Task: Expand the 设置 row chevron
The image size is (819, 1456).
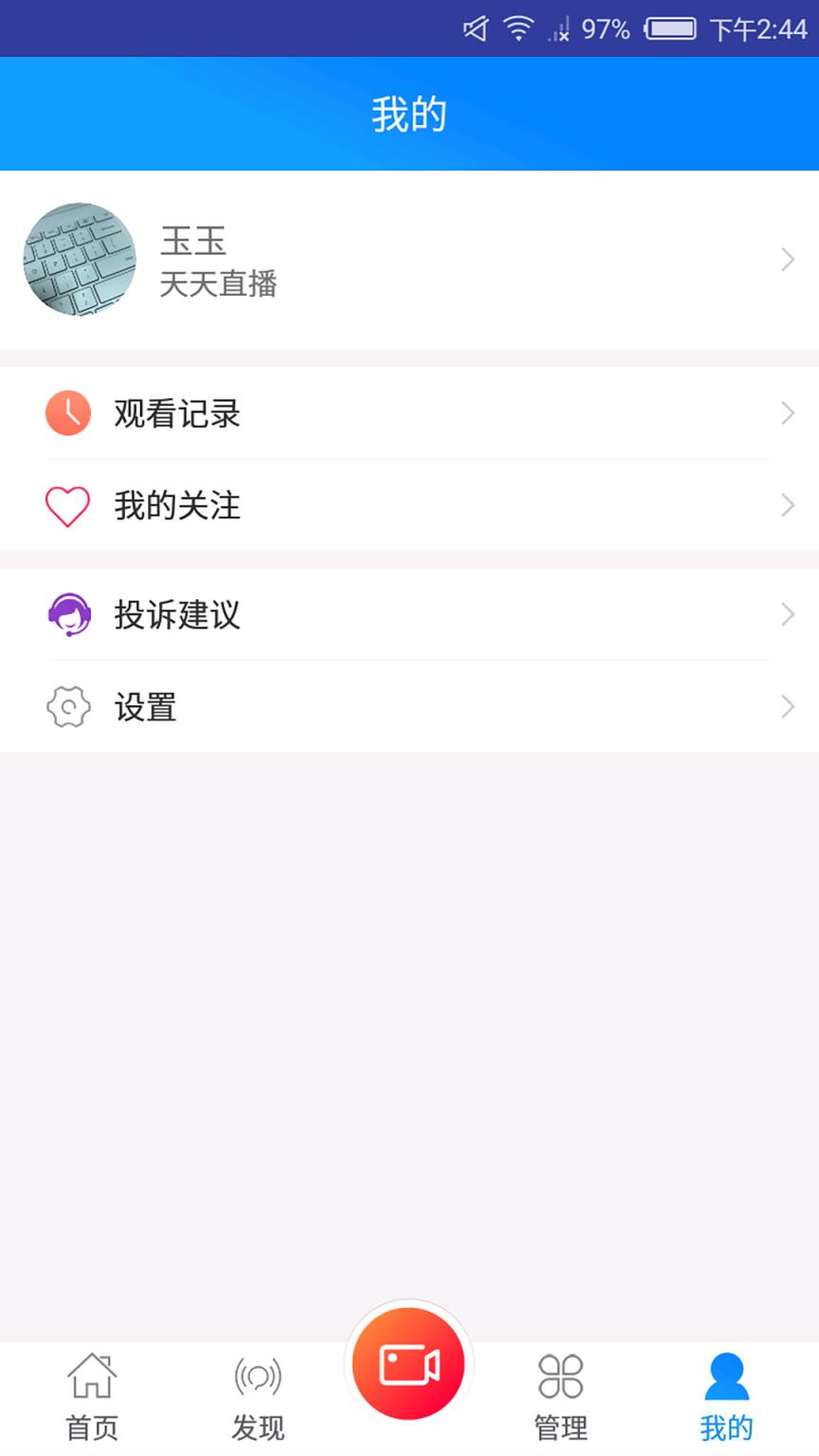Action: [788, 706]
